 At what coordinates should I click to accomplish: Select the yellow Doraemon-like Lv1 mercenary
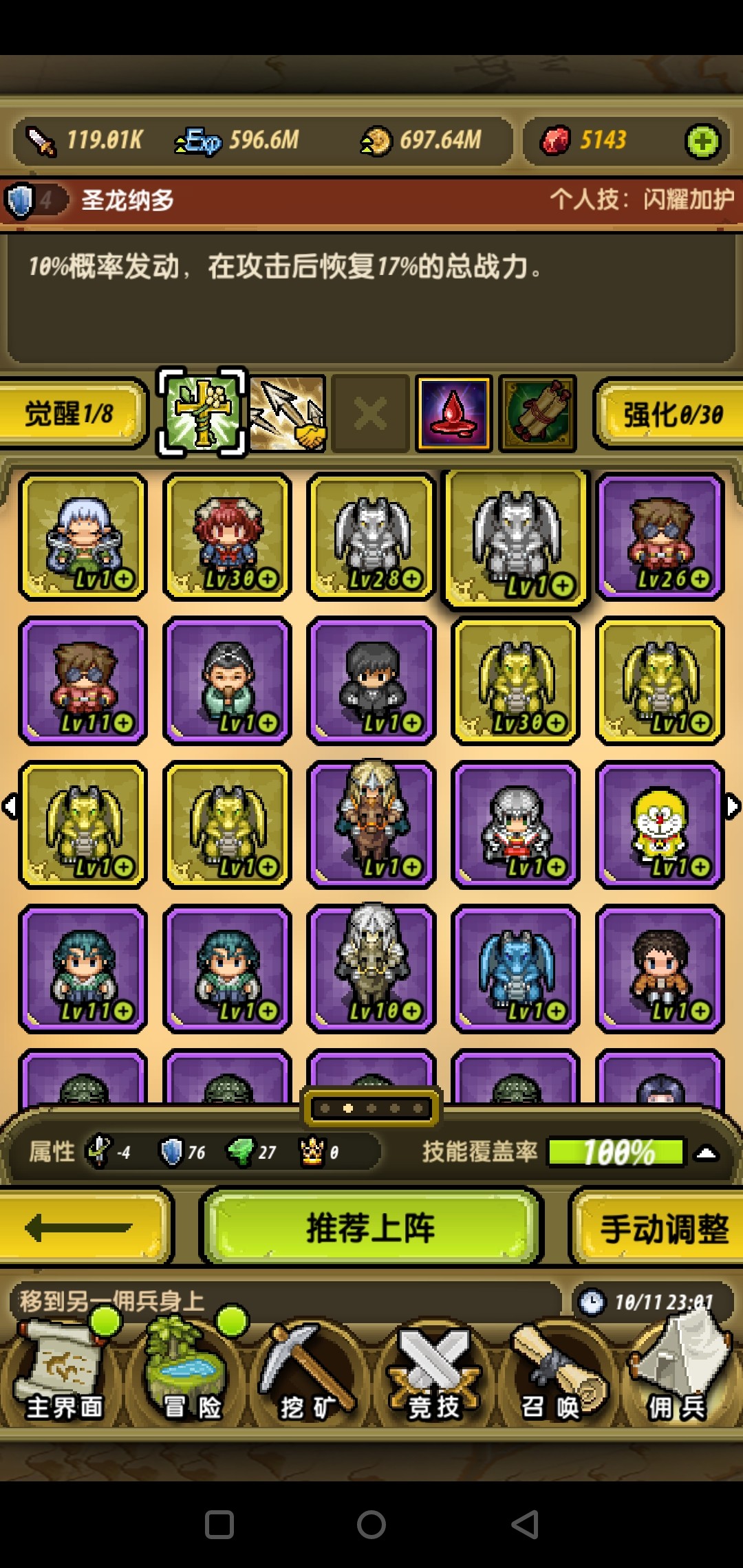click(x=660, y=825)
